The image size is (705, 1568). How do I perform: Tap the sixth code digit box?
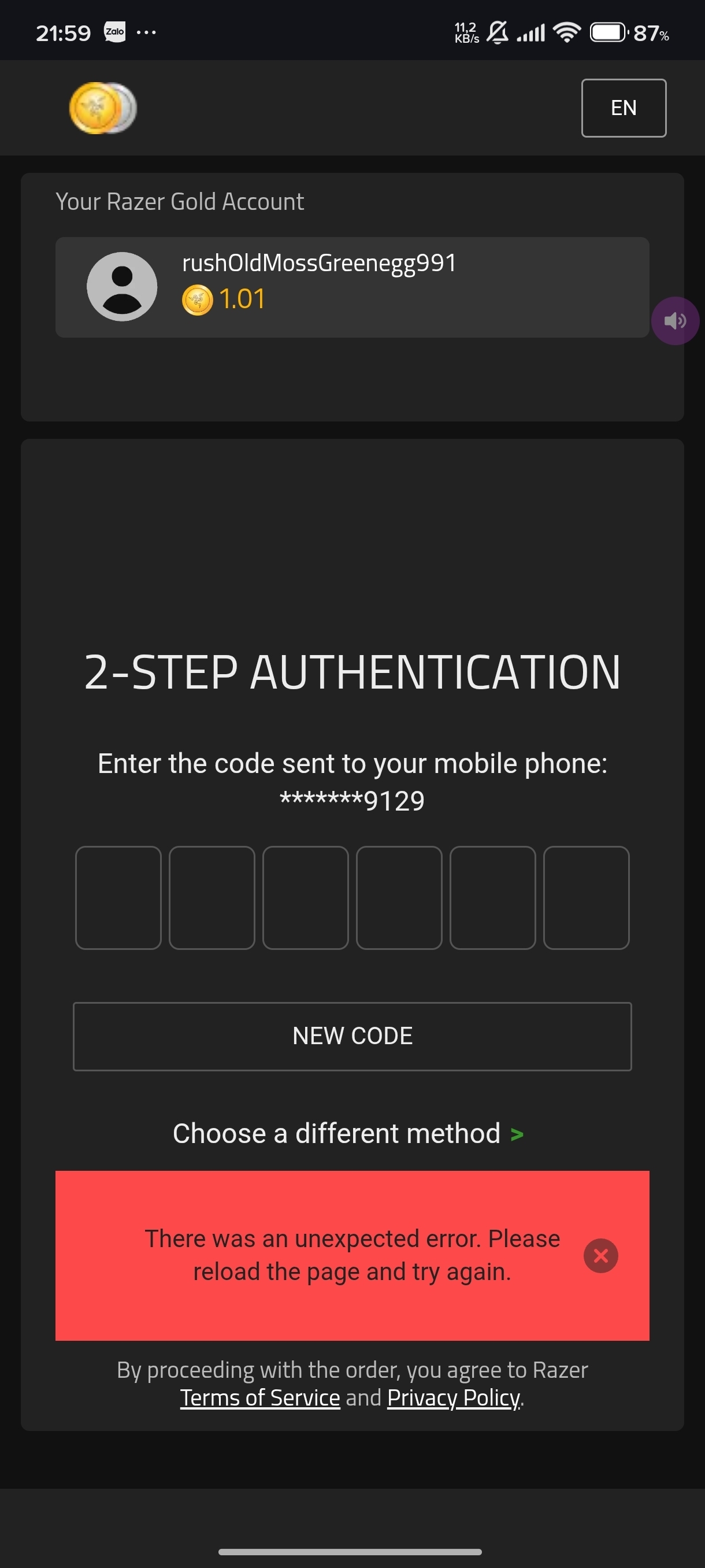pos(586,897)
